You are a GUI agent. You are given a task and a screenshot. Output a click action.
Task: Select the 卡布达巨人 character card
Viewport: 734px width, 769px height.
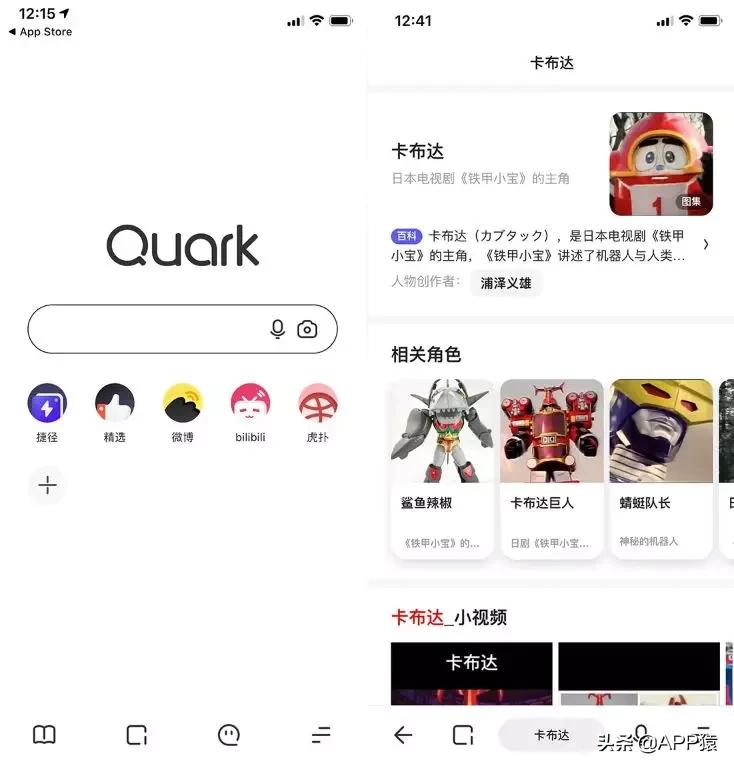pos(551,460)
